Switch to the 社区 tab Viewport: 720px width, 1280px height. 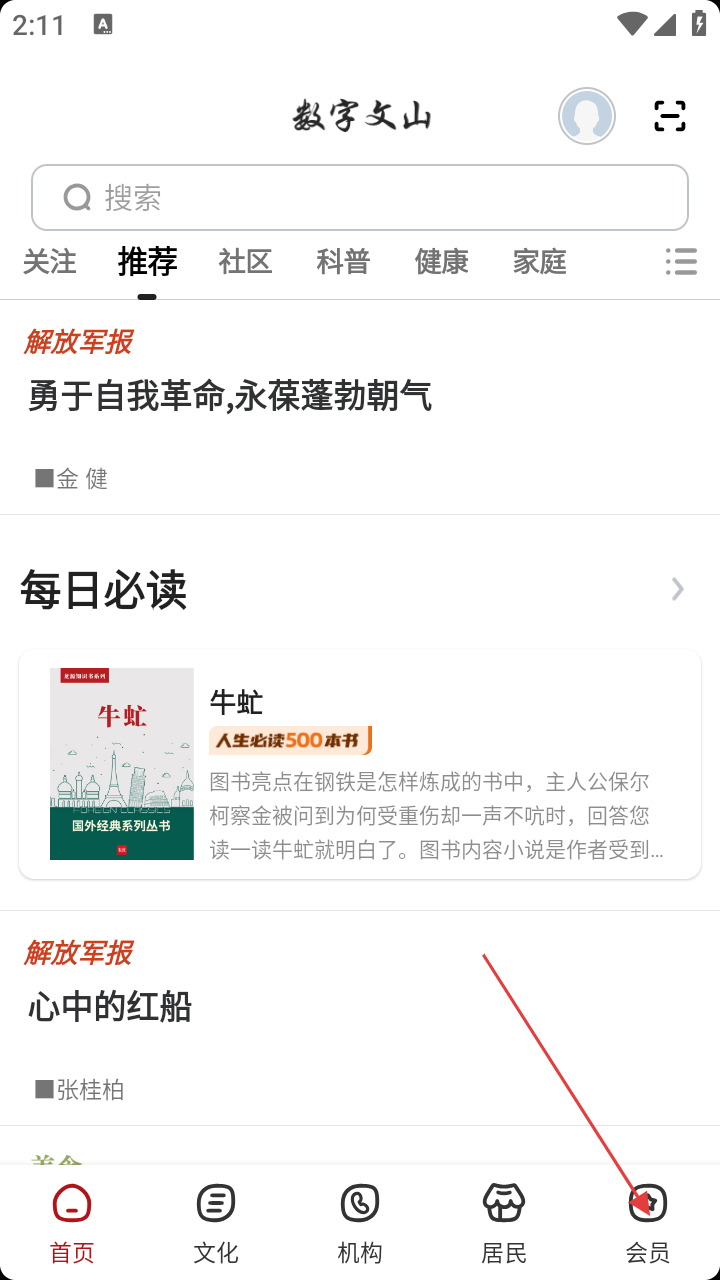point(245,262)
